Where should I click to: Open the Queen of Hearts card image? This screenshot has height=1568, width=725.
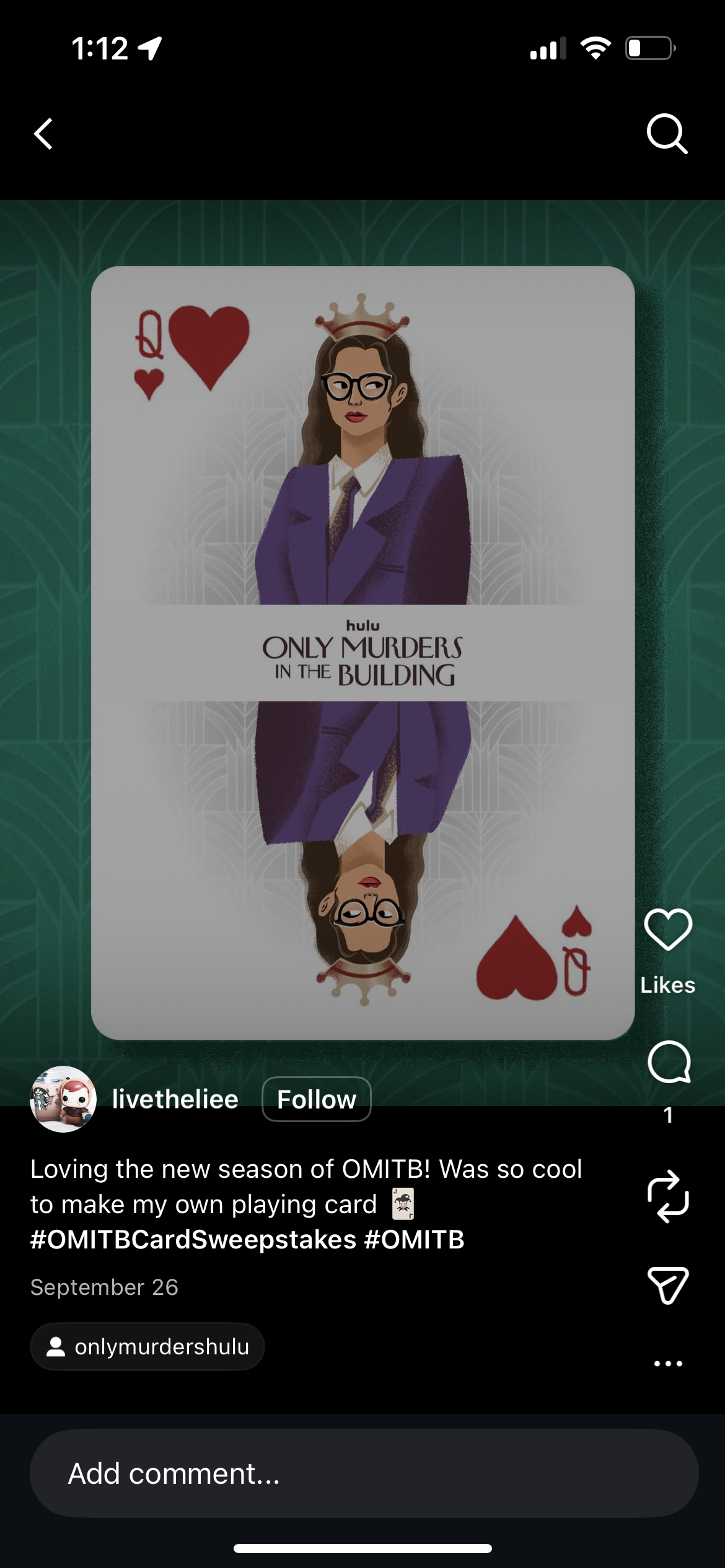click(x=362, y=652)
